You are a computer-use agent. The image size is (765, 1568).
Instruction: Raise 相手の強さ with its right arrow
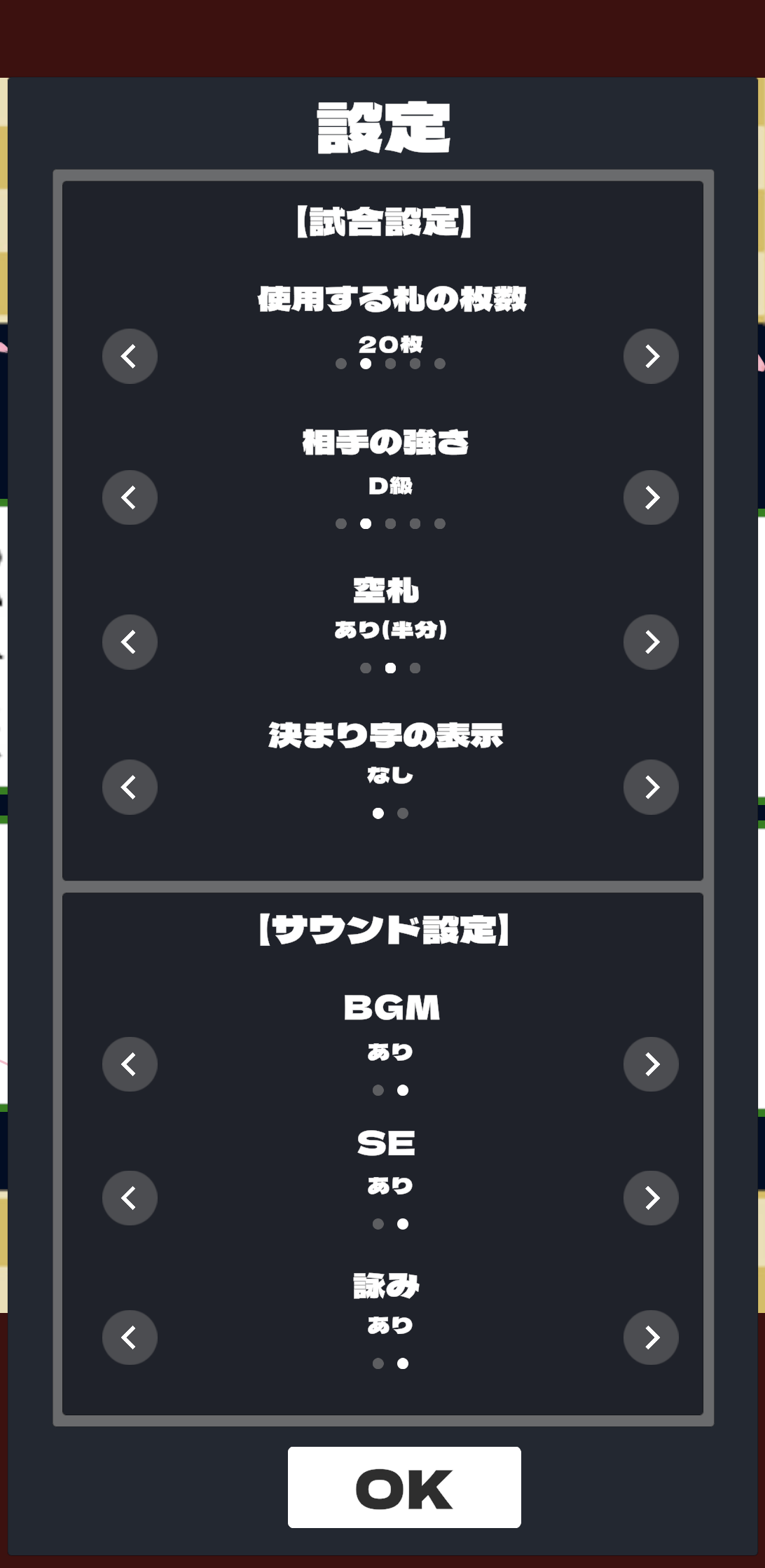coord(651,497)
